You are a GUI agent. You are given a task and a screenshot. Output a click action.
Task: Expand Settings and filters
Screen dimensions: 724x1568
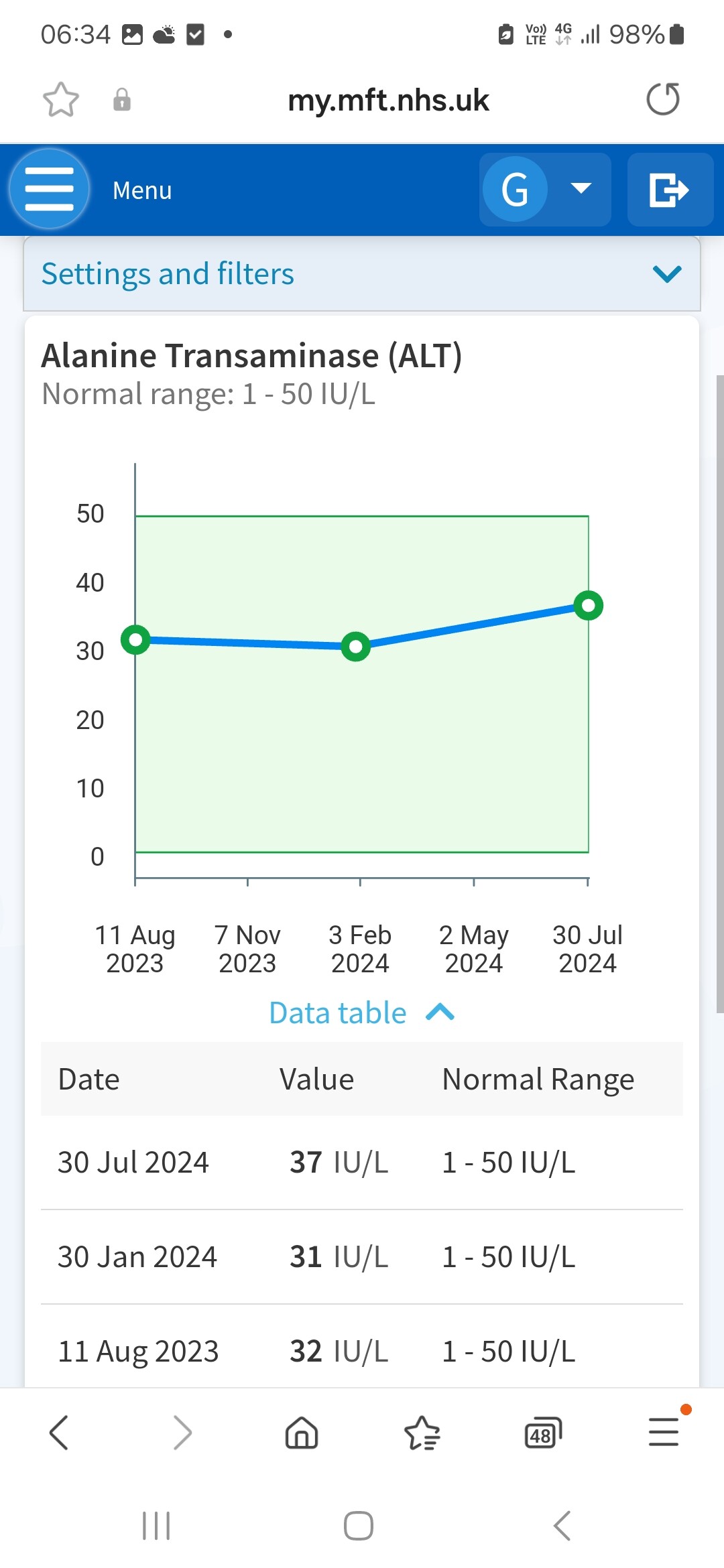pos(362,273)
